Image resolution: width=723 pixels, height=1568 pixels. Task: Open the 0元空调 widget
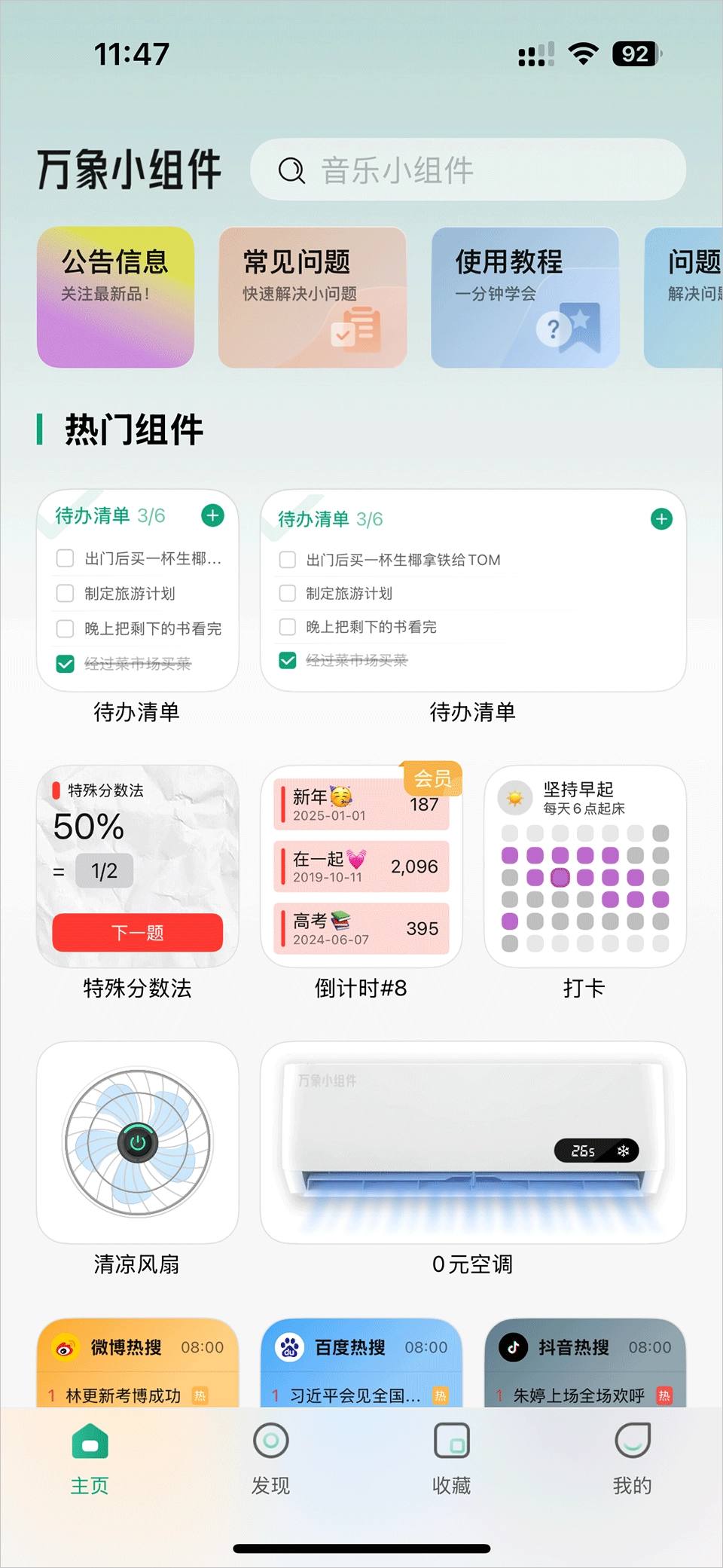click(473, 1142)
